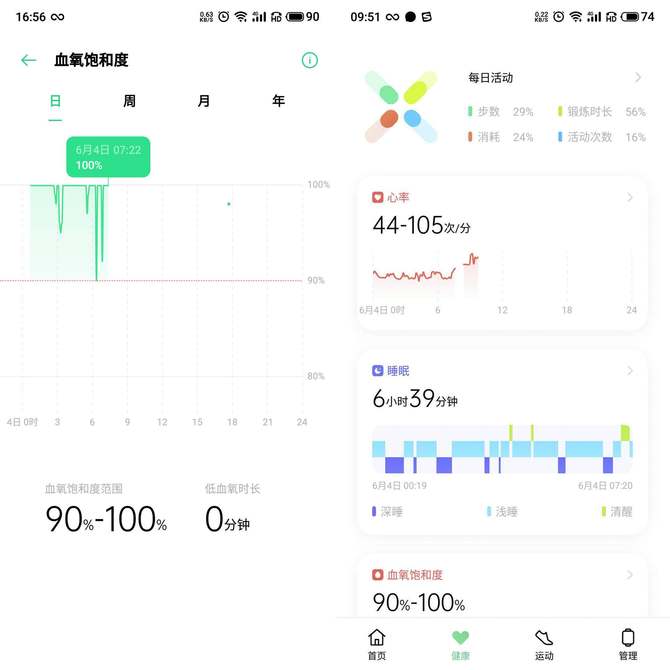Switch to the 年 tab

(278, 101)
